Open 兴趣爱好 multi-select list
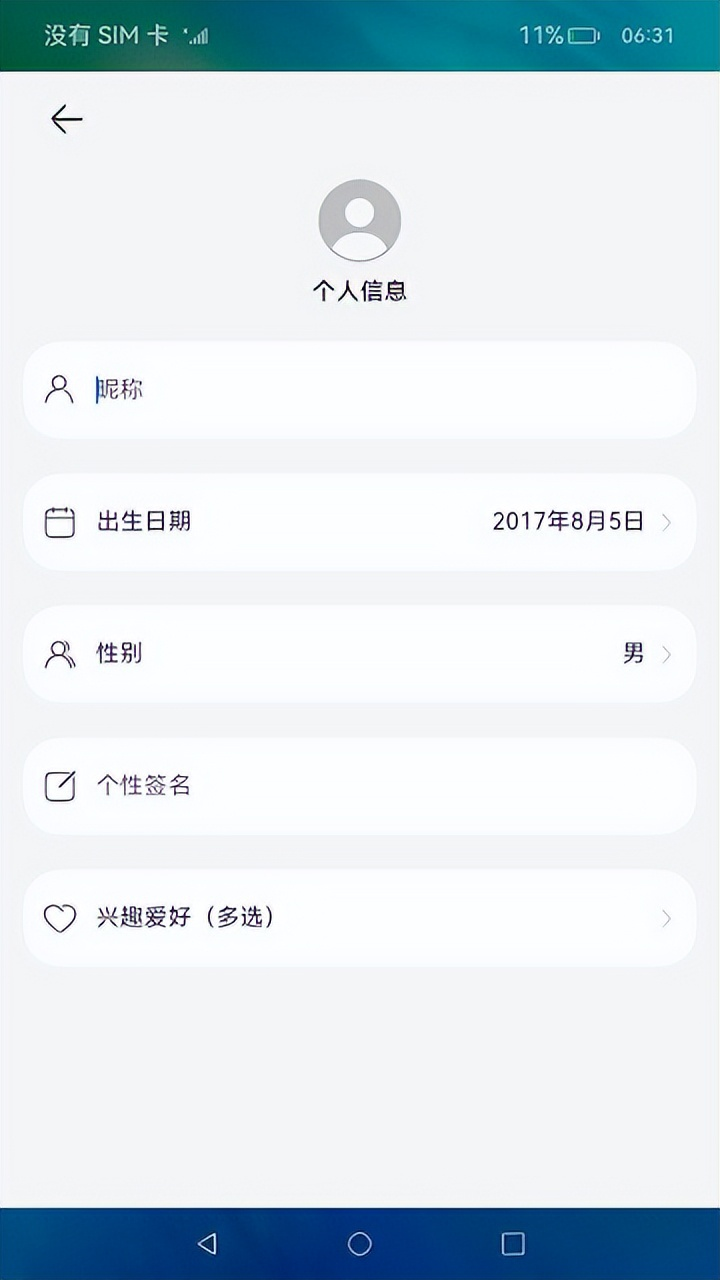Screen dimensions: 720x1280 pos(360,918)
